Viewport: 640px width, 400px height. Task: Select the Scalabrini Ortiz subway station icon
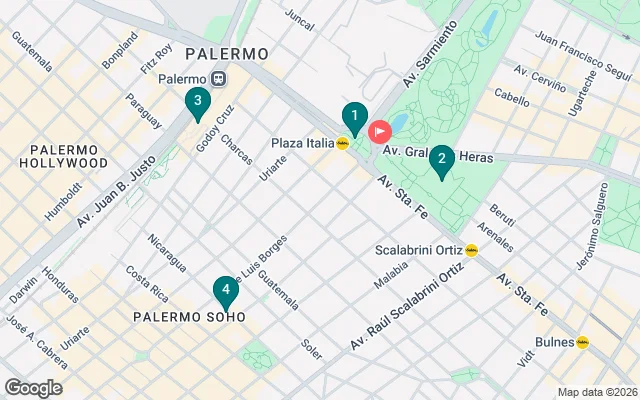(x=471, y=250)
